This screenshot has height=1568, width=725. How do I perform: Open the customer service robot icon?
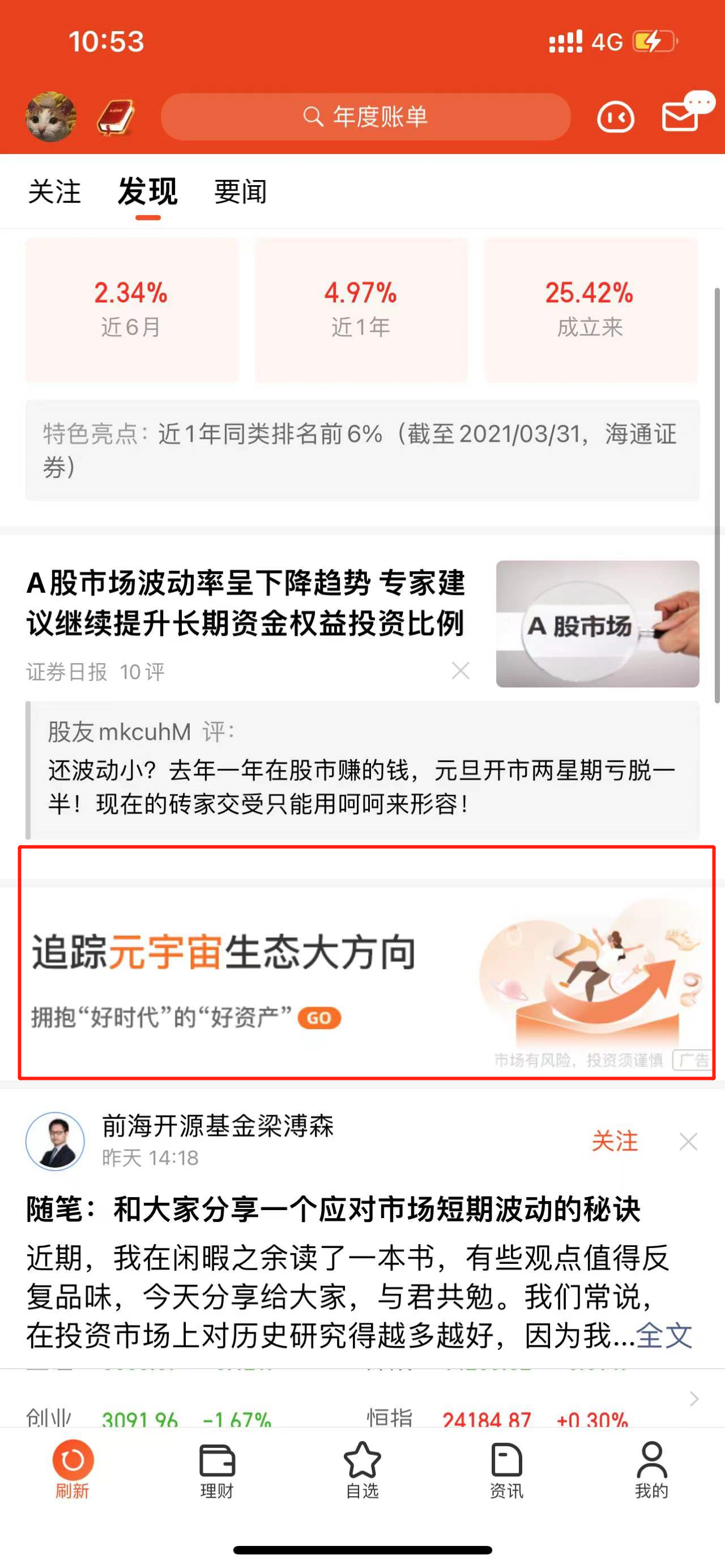pos(616,117)
